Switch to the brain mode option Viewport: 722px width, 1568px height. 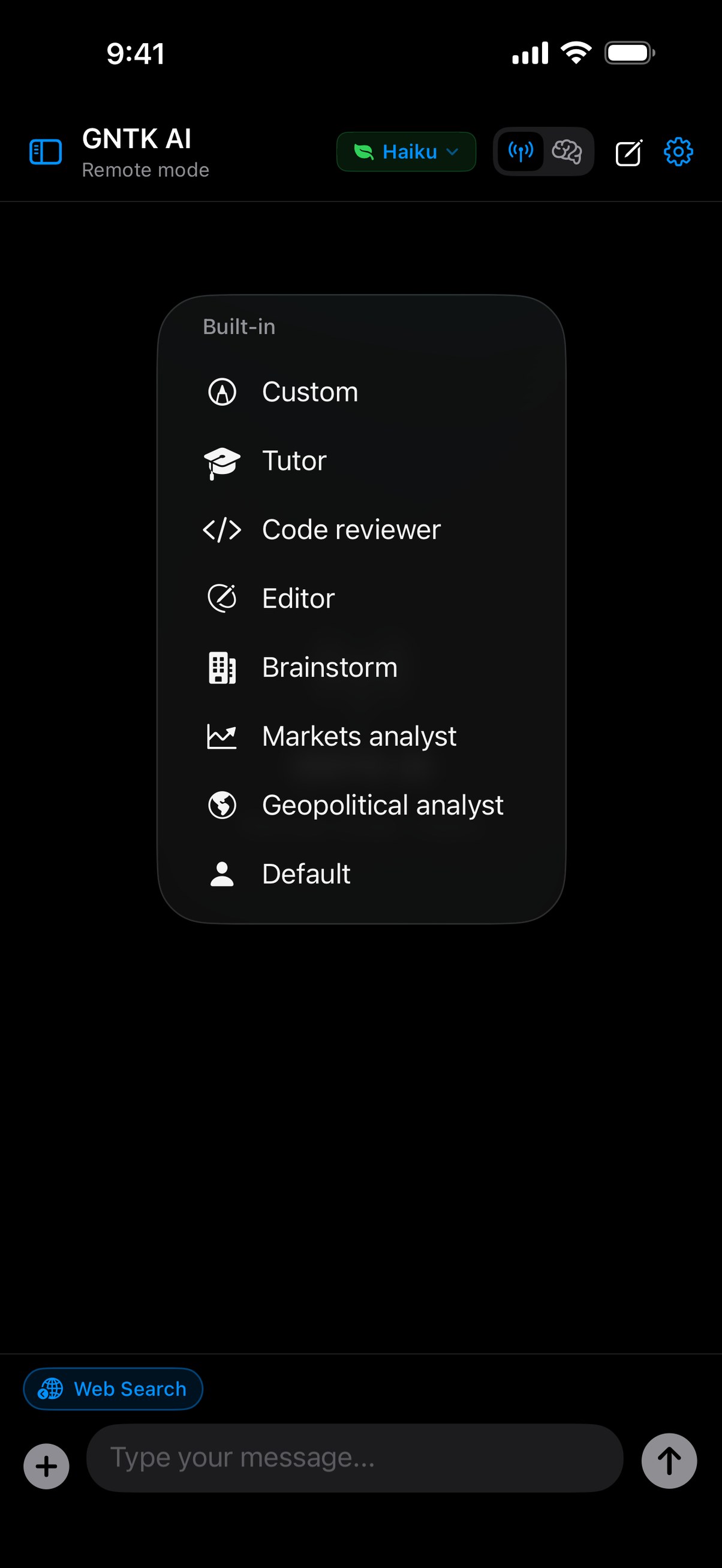coord(567,152)
